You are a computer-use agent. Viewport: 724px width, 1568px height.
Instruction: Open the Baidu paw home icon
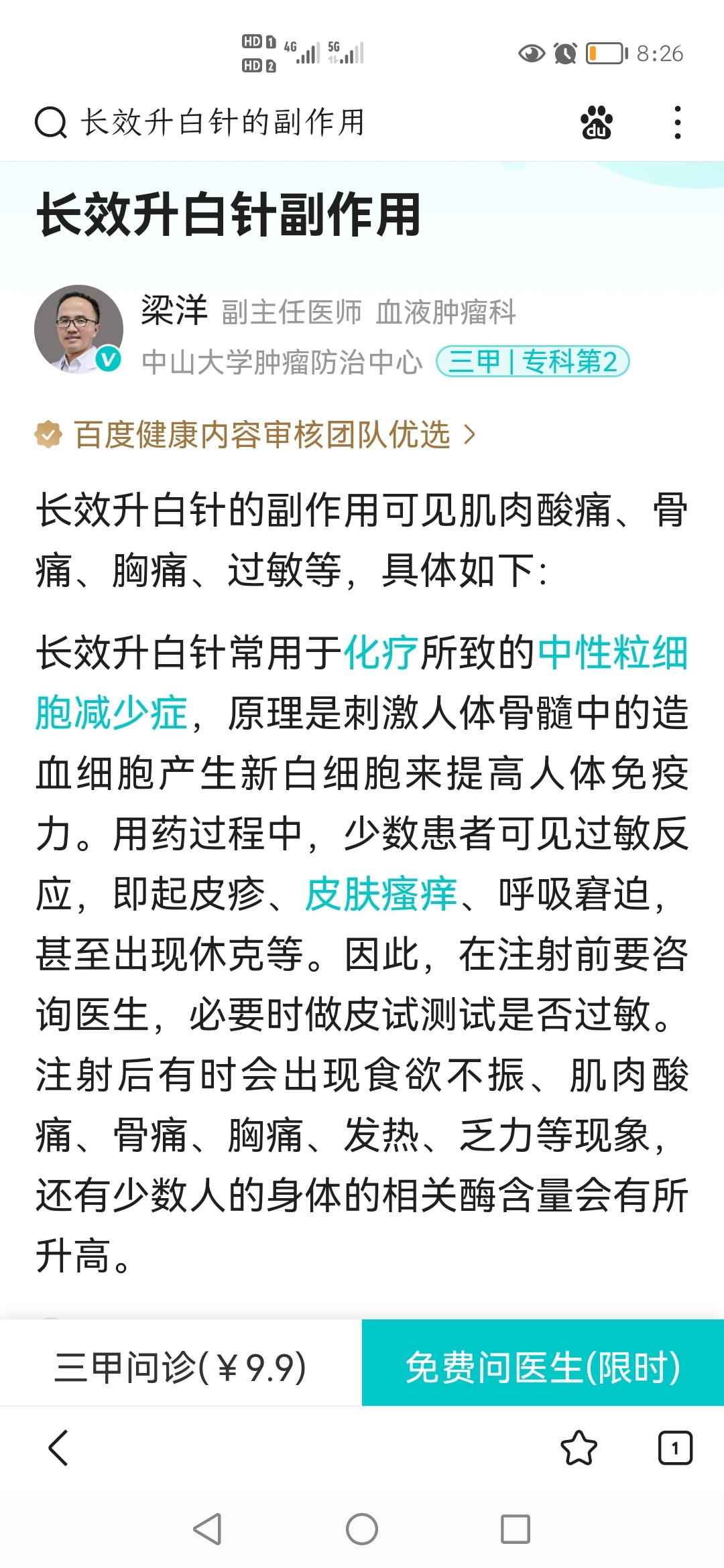[x=596, y=123]
